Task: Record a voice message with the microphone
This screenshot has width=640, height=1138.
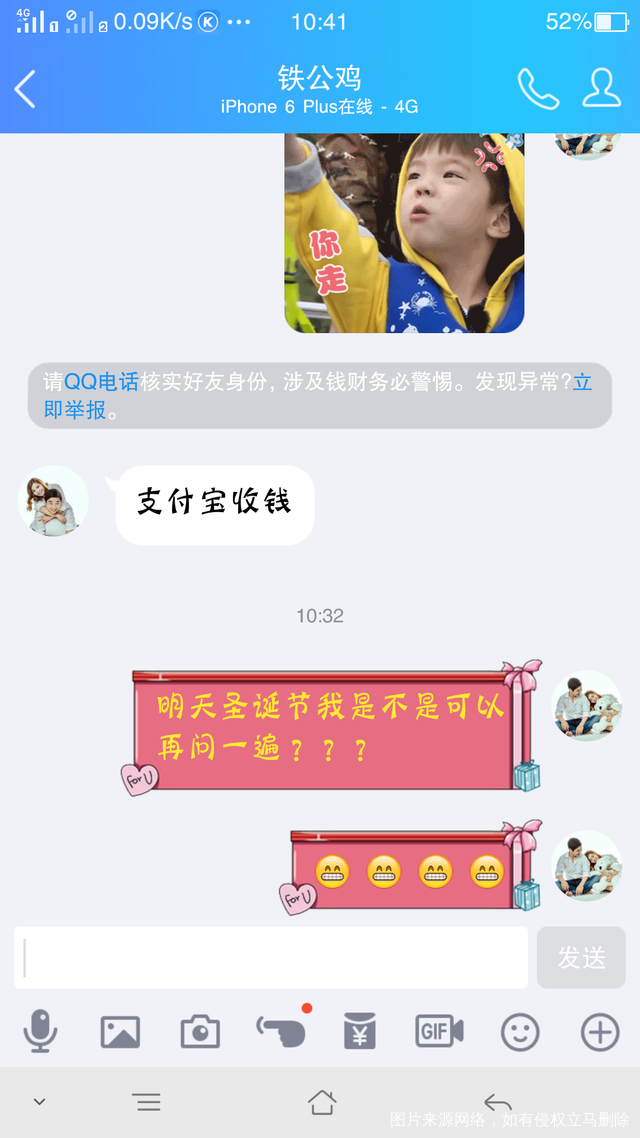Action: coord(40,1031)
